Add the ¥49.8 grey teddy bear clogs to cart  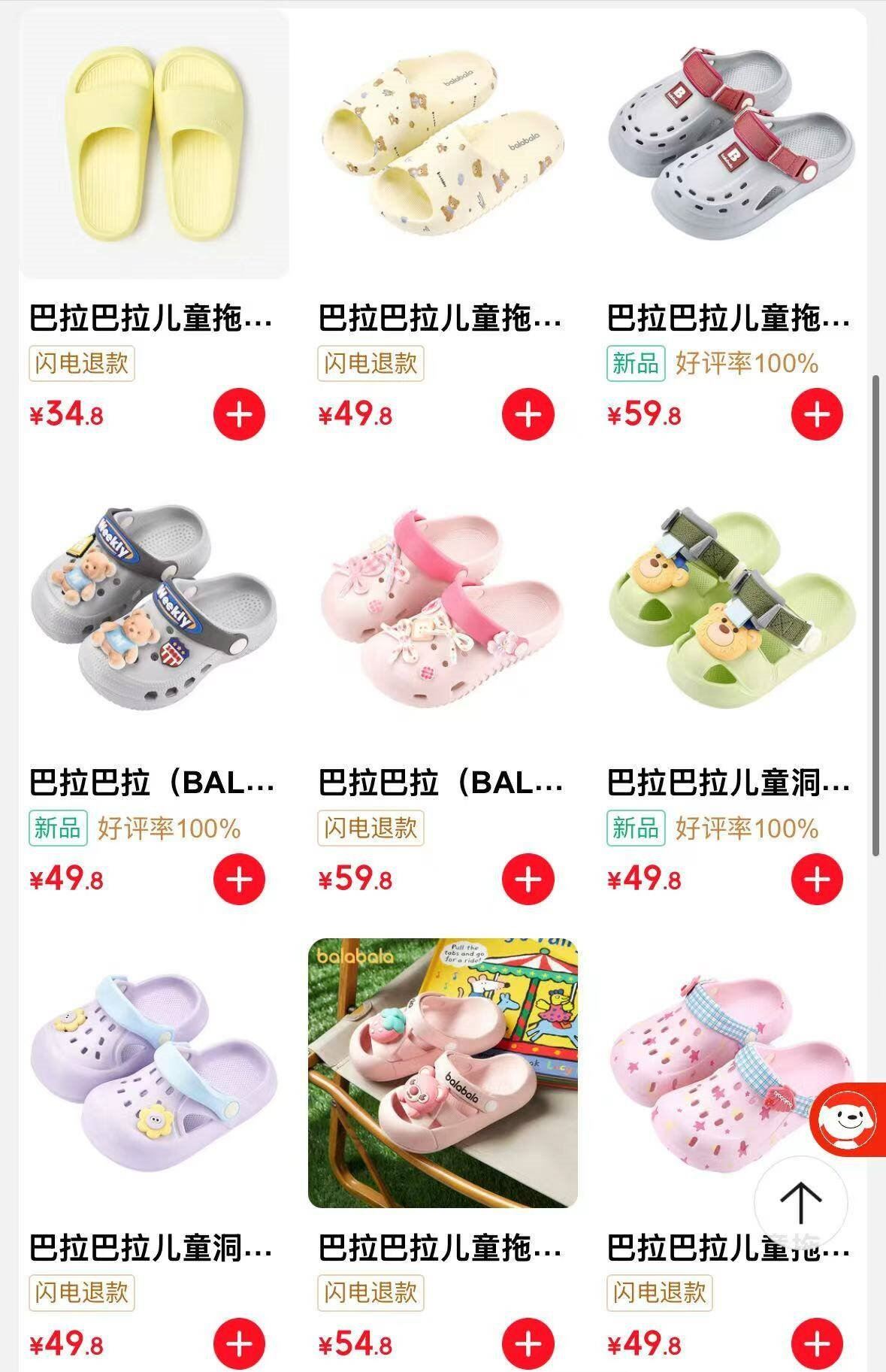point(240,879)
